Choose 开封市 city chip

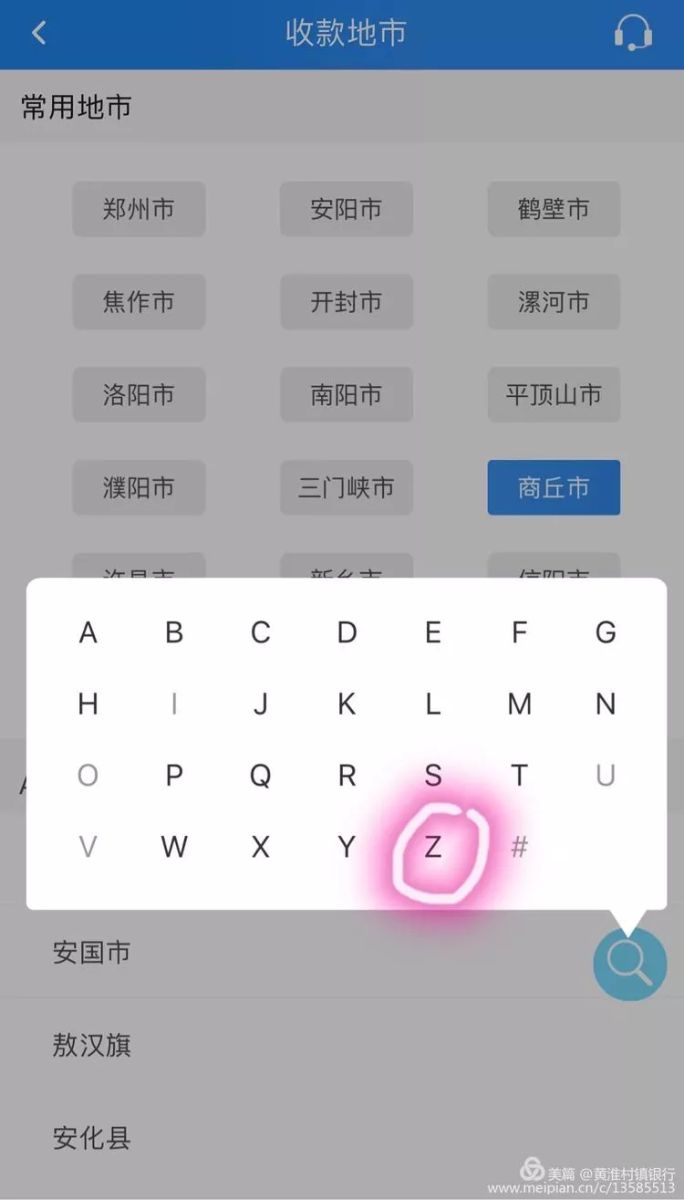(346, 302)
